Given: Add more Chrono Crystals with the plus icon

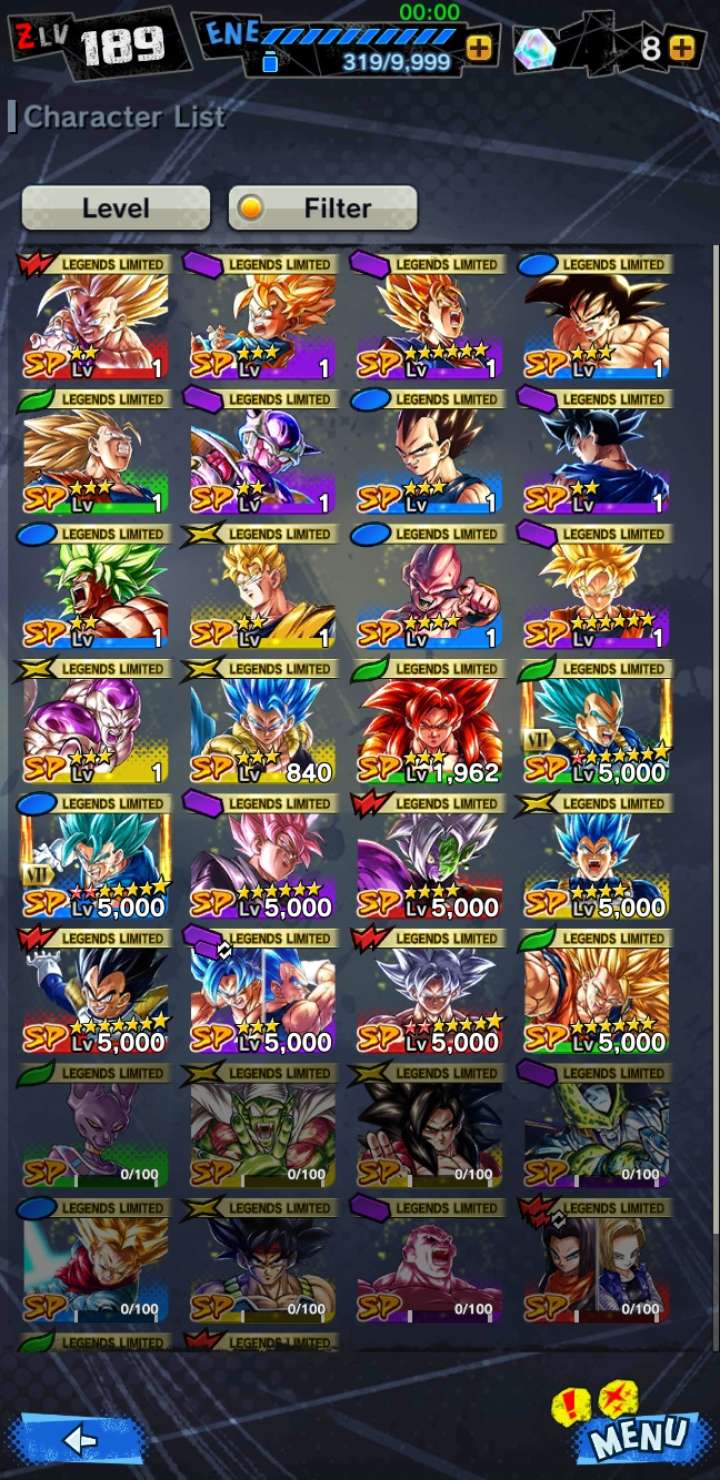Looking at the screenshot, I should [x=681, y=48].
